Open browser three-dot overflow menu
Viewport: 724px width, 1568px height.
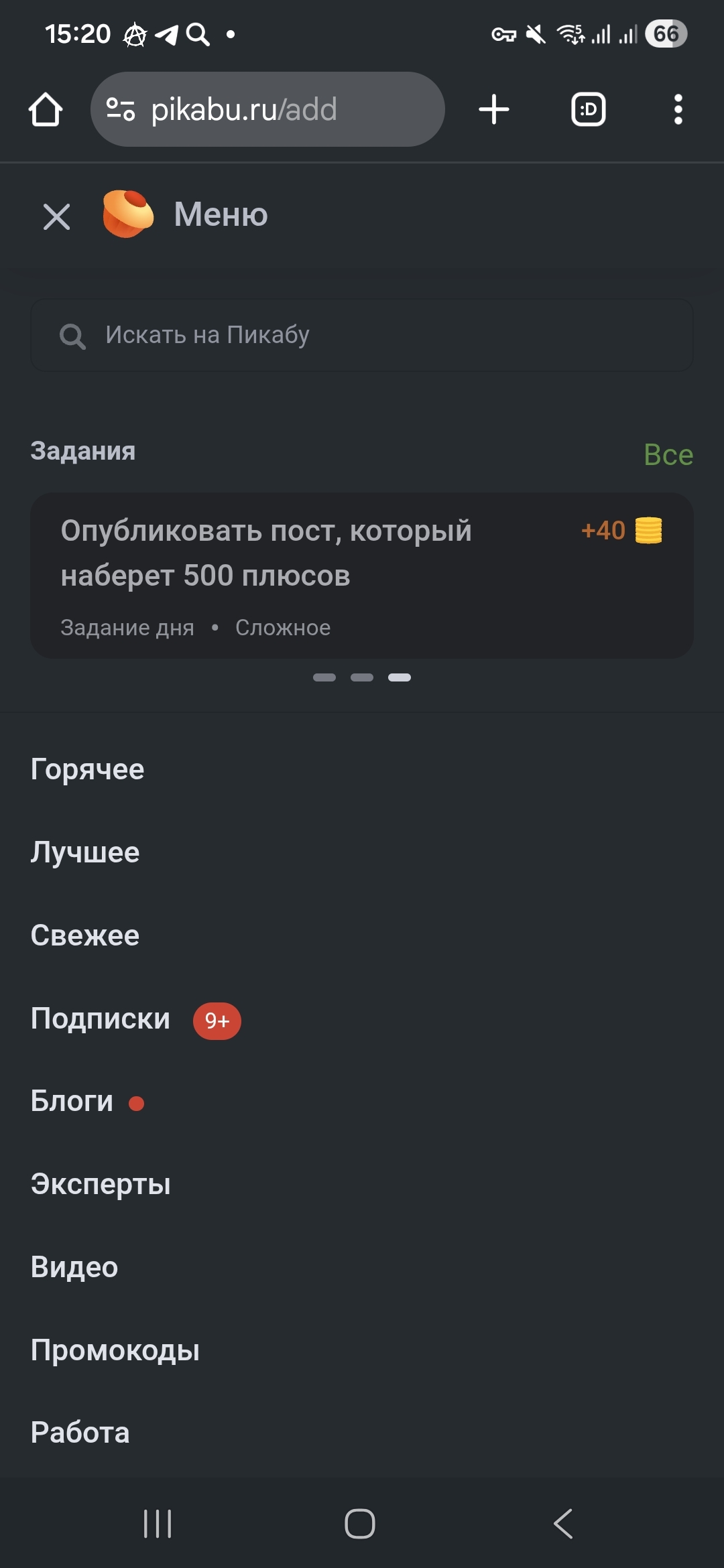pos(678,109)
